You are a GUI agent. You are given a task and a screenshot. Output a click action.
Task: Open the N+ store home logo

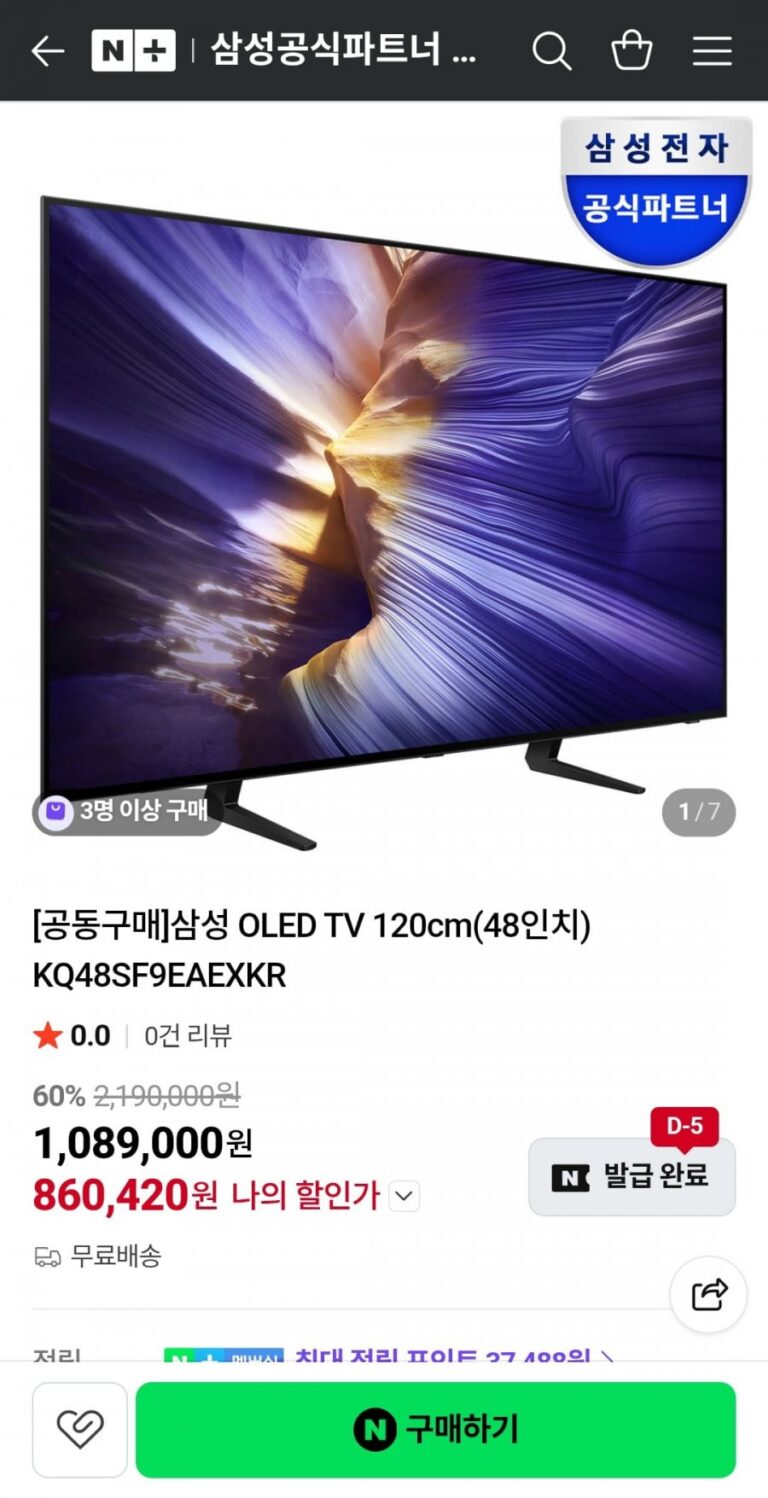pyautogui.click(x=133, y=51)
